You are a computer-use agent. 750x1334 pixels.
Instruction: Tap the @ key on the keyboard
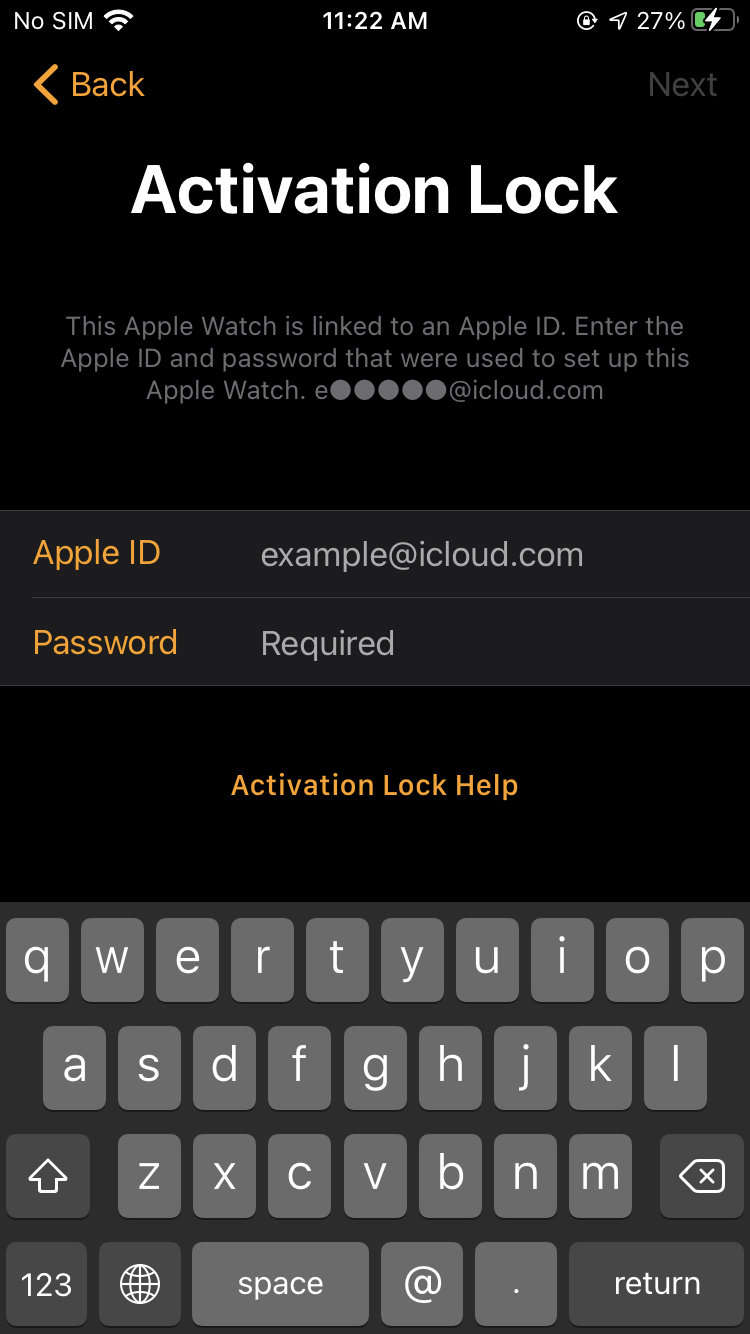click(422, 1284)
